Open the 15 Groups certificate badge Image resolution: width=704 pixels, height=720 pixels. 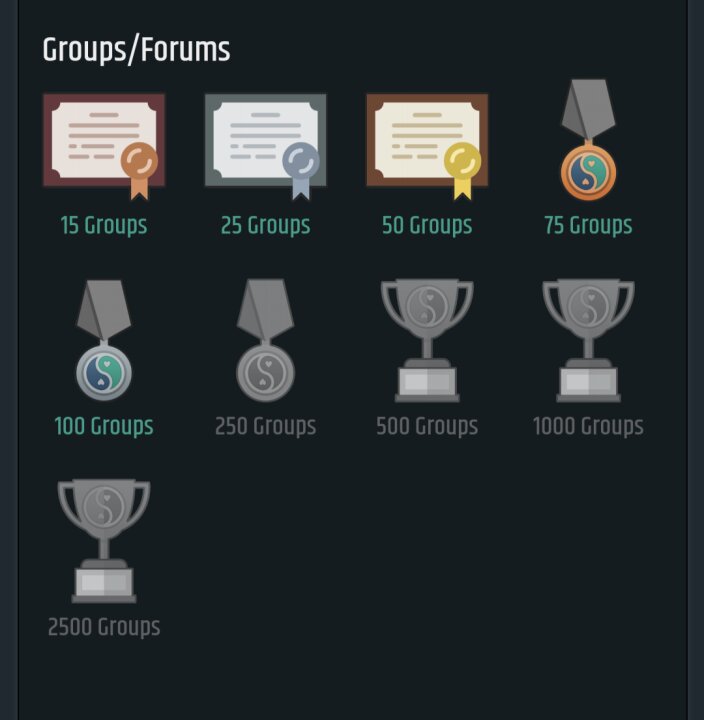(104, 141)
